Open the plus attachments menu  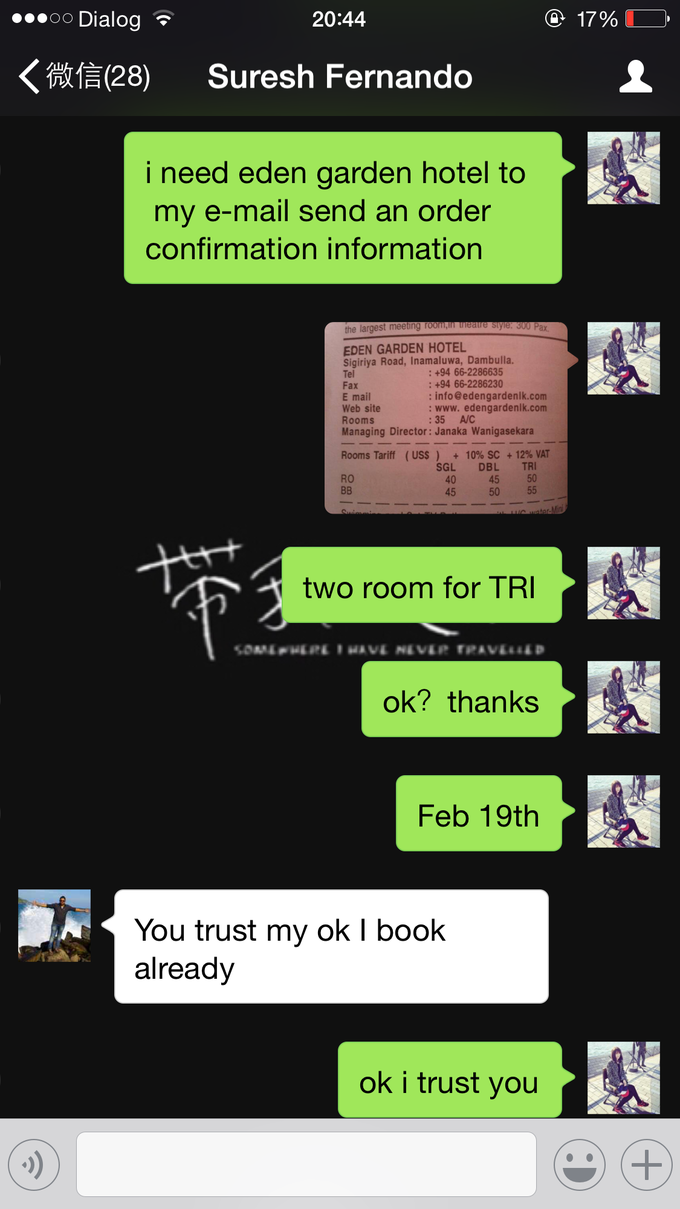coord(646,1165)
